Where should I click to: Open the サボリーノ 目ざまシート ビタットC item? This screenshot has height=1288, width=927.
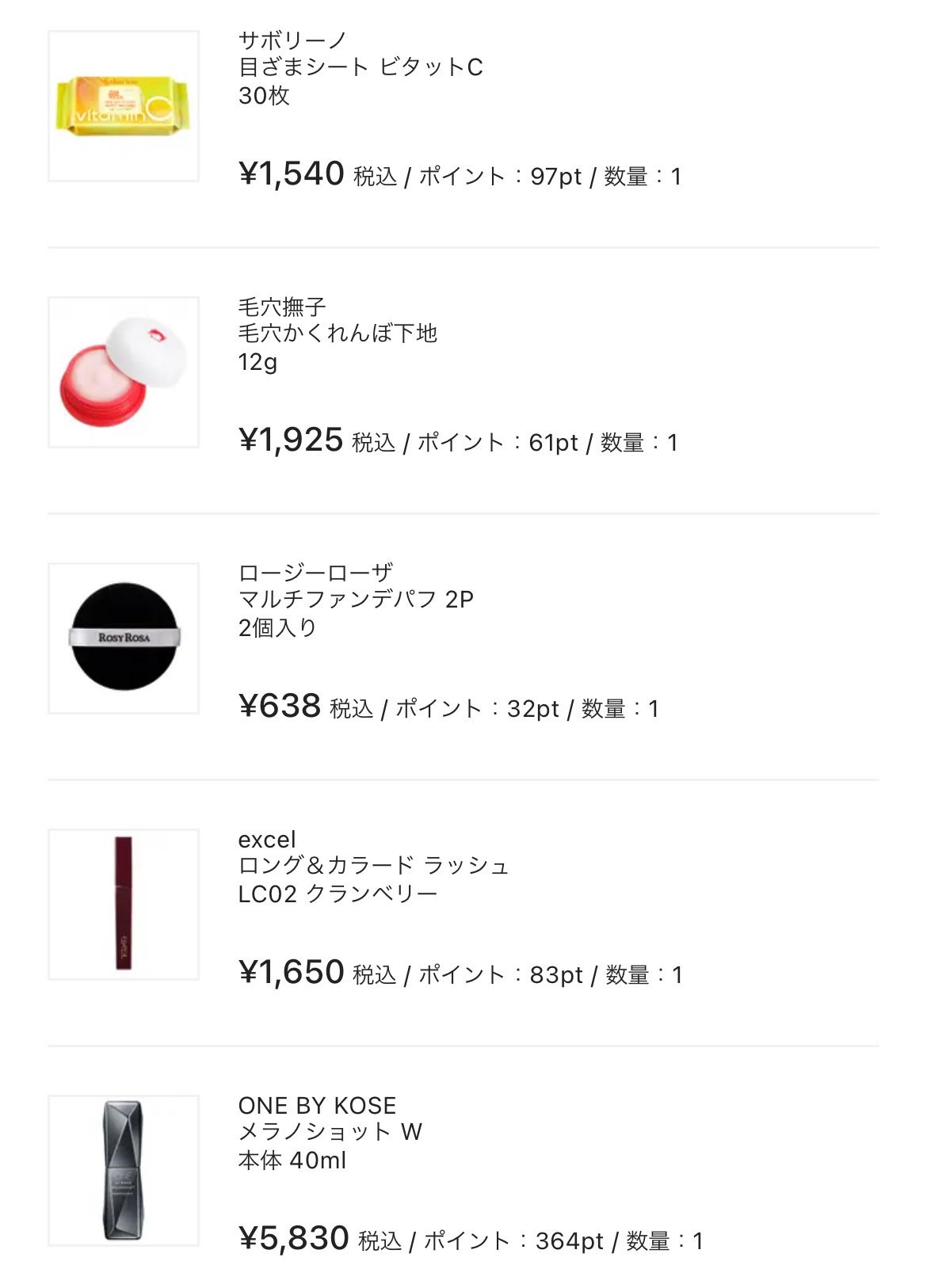click(x=360, y=67)
